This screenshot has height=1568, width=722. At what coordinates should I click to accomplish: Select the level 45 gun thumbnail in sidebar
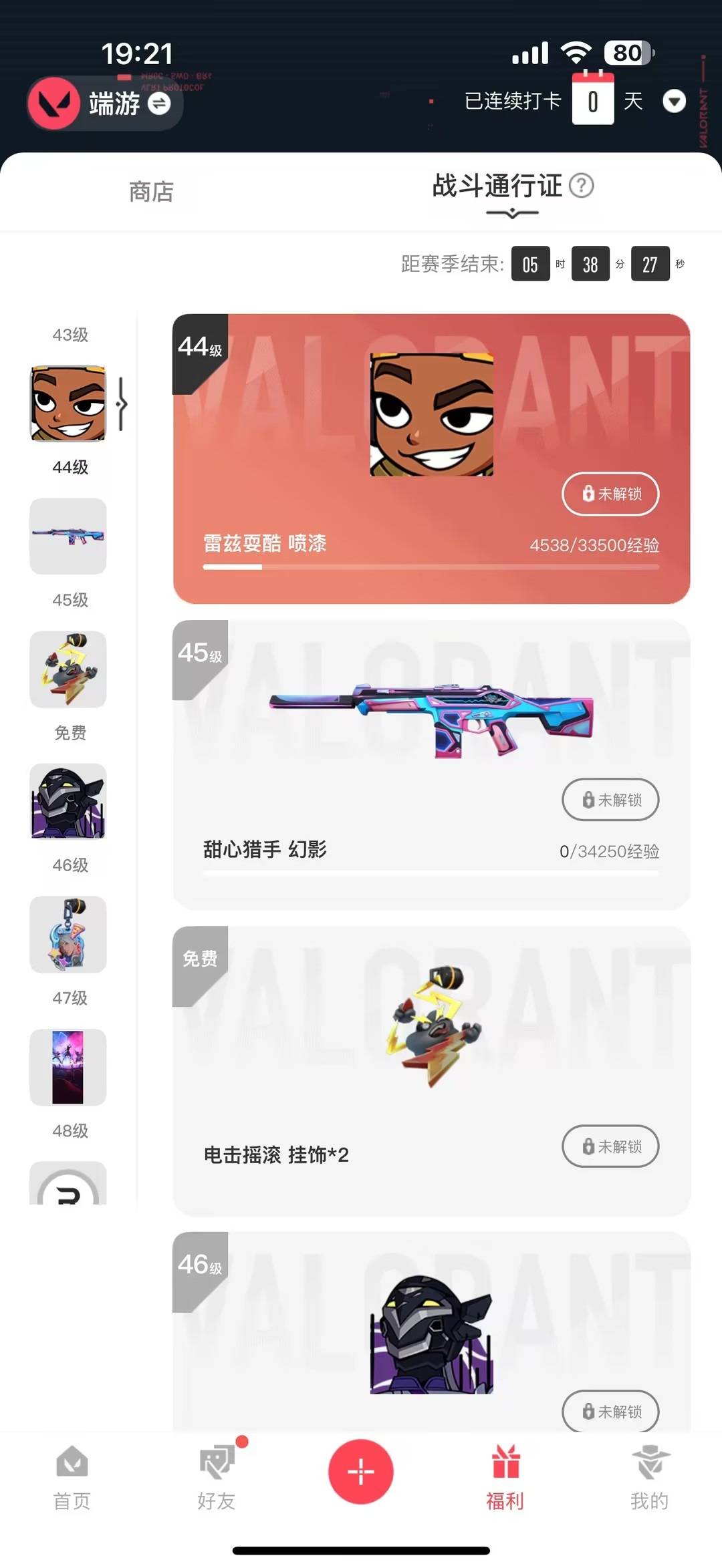[68, 536]
